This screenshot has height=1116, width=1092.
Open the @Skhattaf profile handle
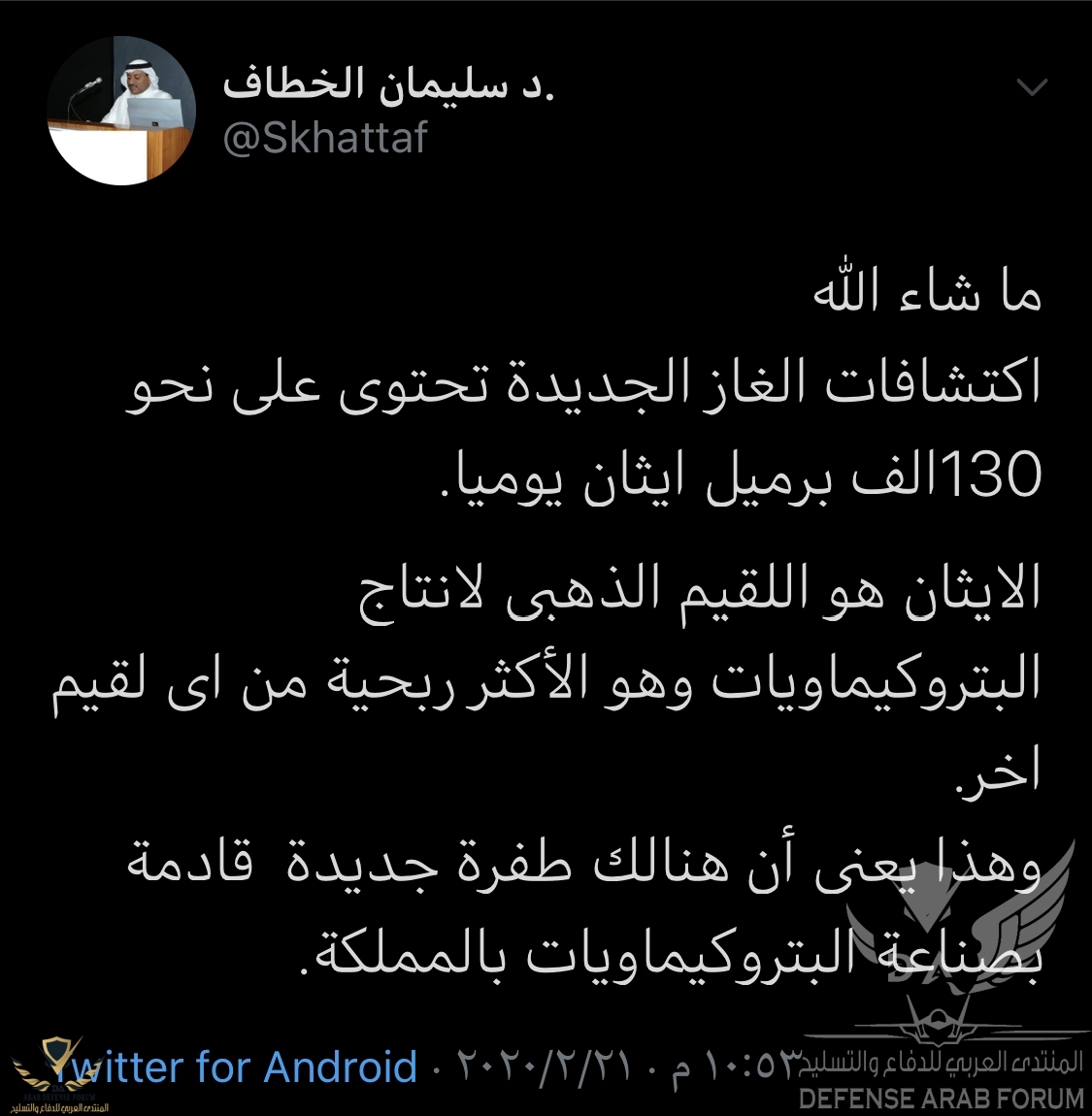coord(324,139)
